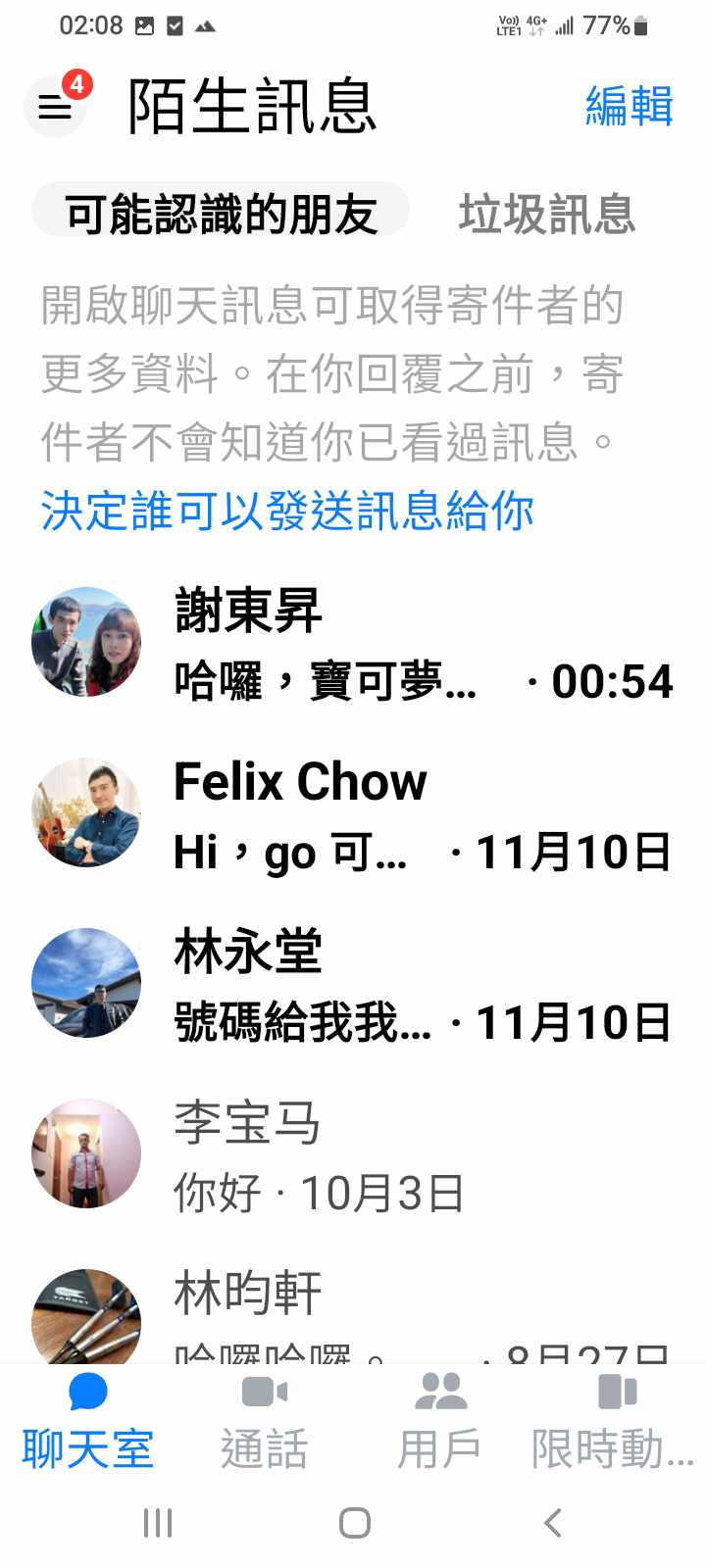Image resolution: width=706 pixels, height=1568 pixels.
Task: Go to the system home screen
Action: [x=354, y=1523]
